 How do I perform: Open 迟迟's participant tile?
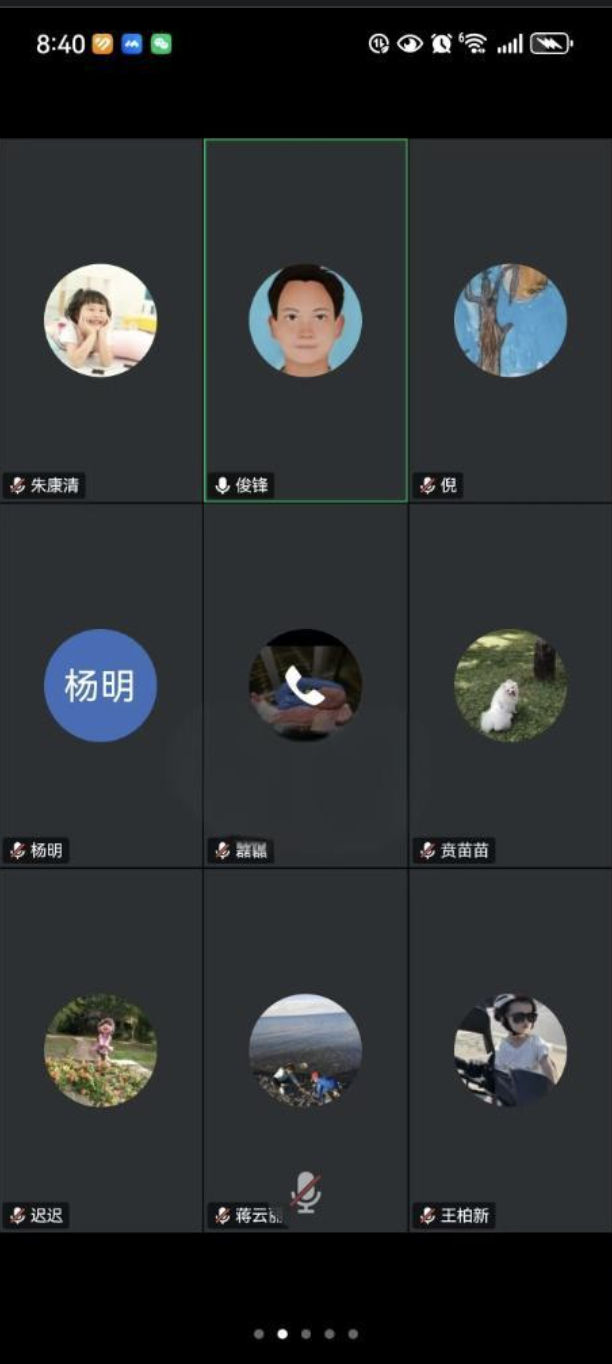101,1050
